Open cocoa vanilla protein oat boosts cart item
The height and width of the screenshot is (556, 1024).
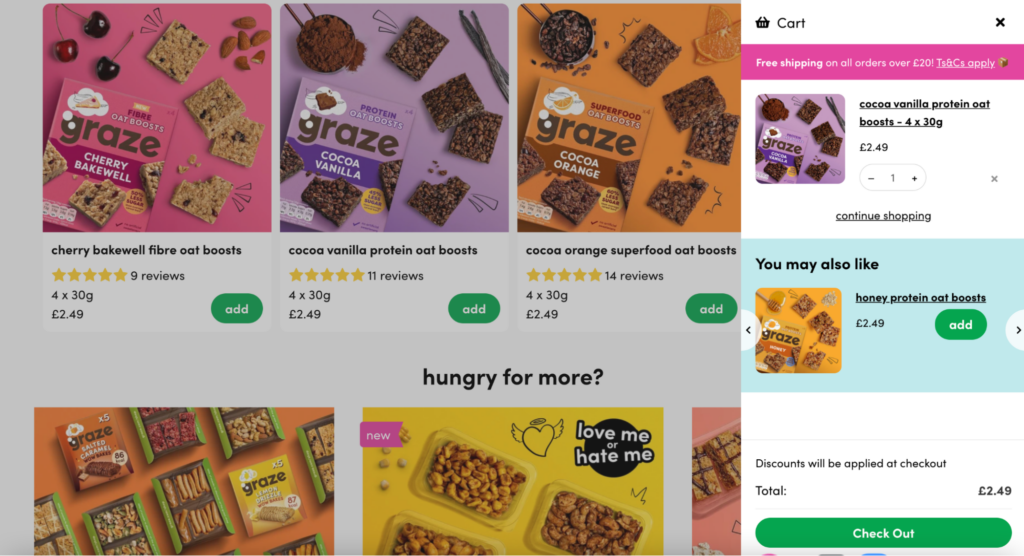[x=924, y=112]
